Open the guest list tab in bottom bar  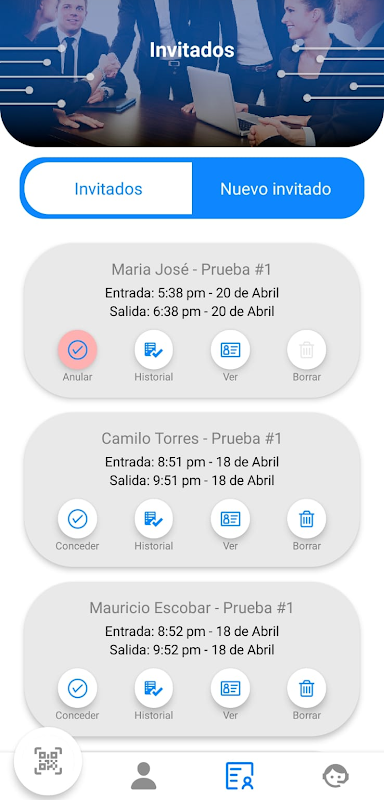(240, 776)
